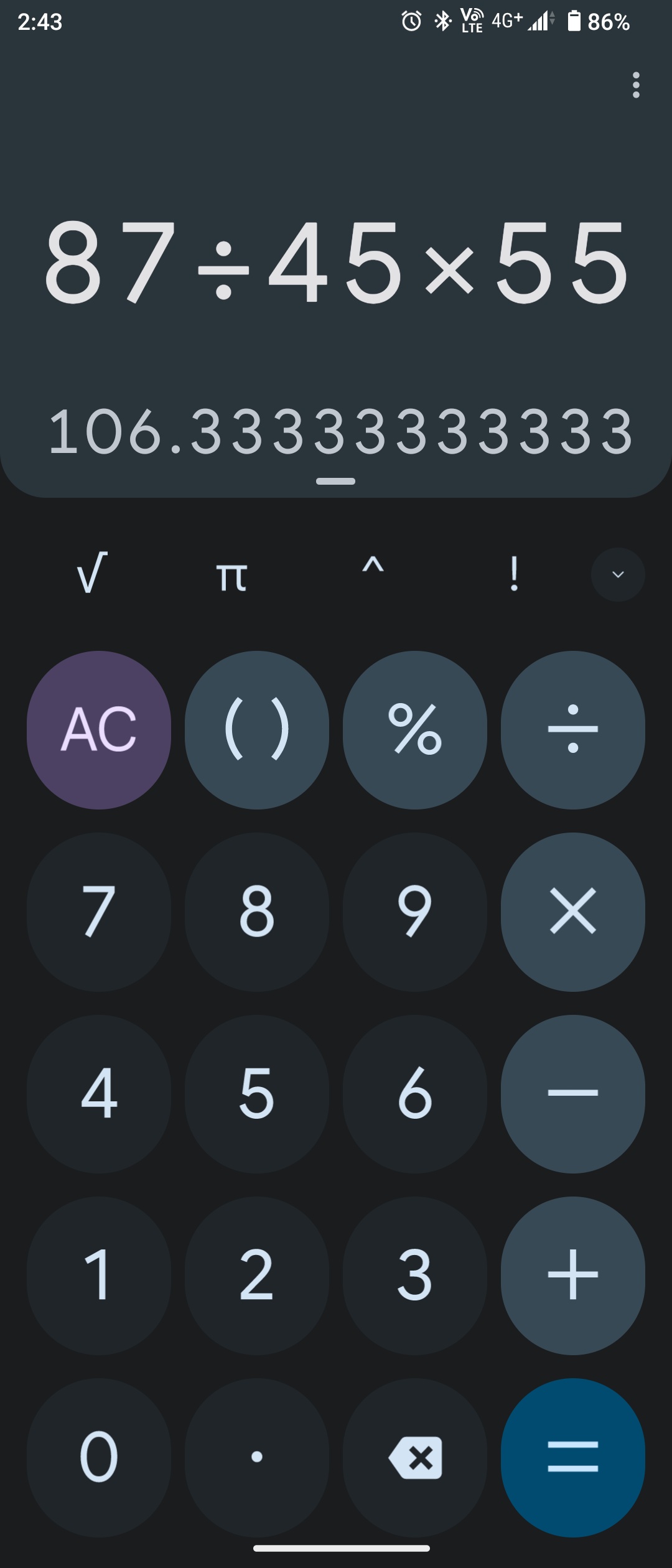672x1568 pixels.
Task: Enter digit 7 on keypad
Action: 99,911
